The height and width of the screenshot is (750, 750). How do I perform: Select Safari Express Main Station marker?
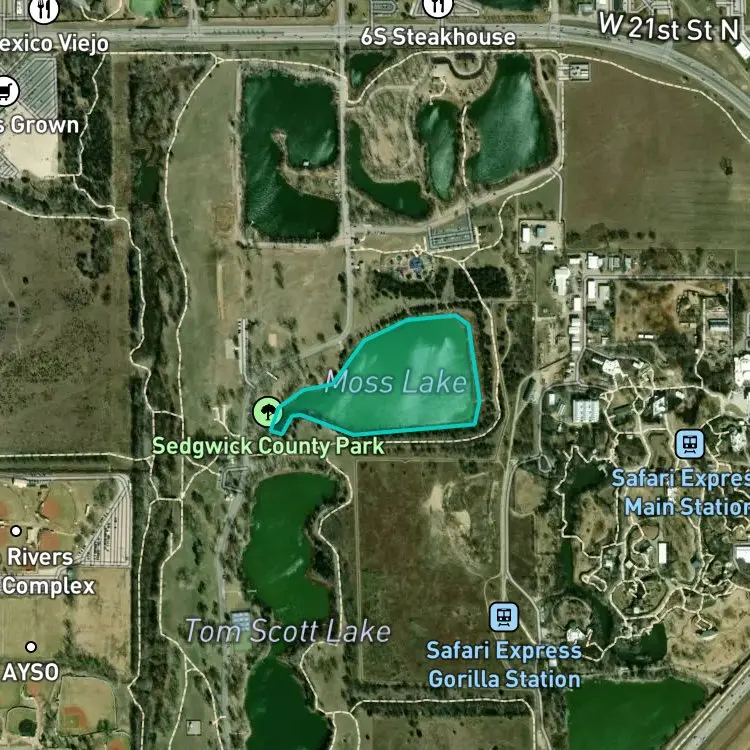tap(690, 444)
